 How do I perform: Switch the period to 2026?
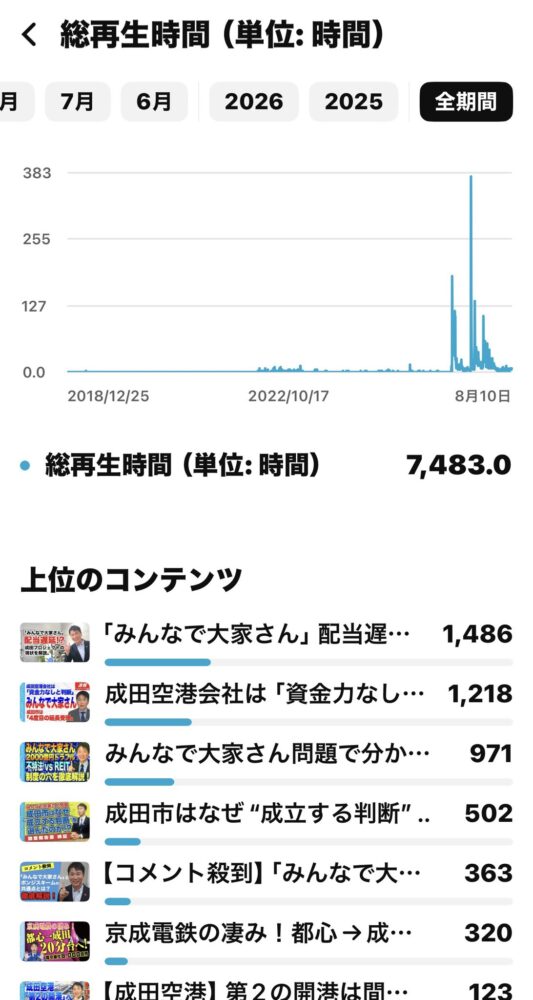pyautogui.click(x=254, y=101)
